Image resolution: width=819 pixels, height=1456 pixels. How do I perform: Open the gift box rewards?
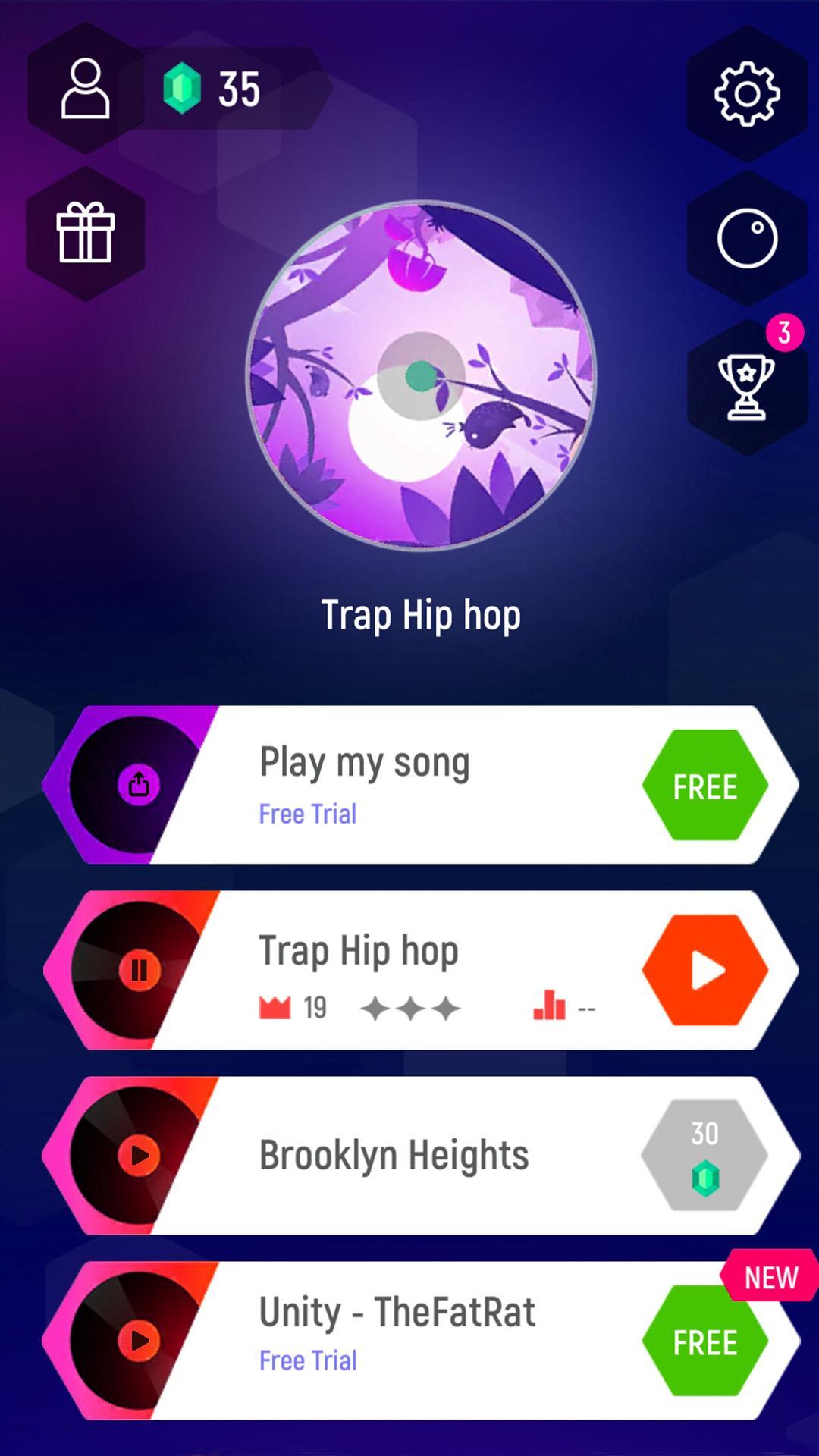[85, 234]
